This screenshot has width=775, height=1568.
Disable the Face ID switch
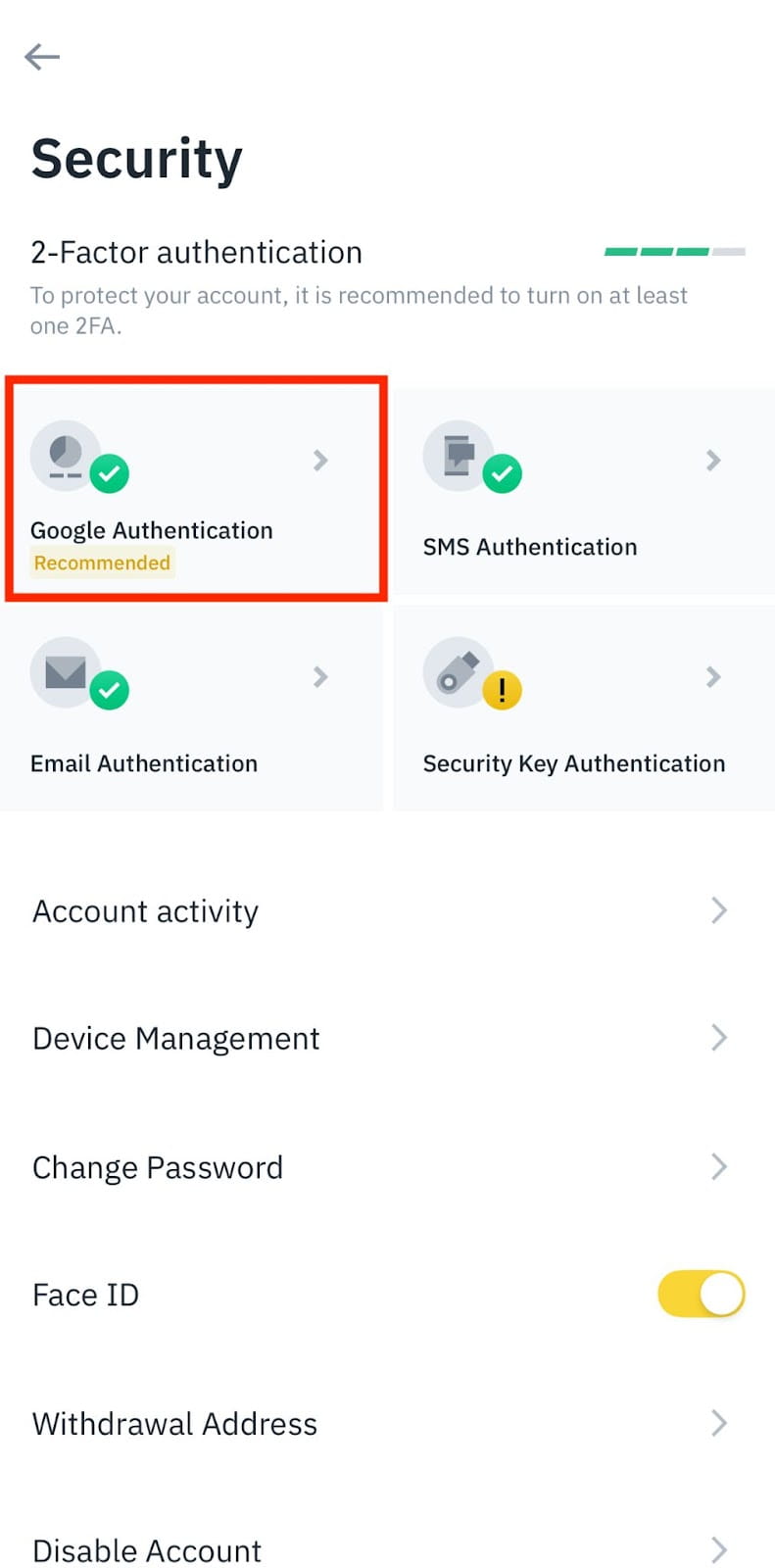pyautogui.click(x=702, y=1295)
